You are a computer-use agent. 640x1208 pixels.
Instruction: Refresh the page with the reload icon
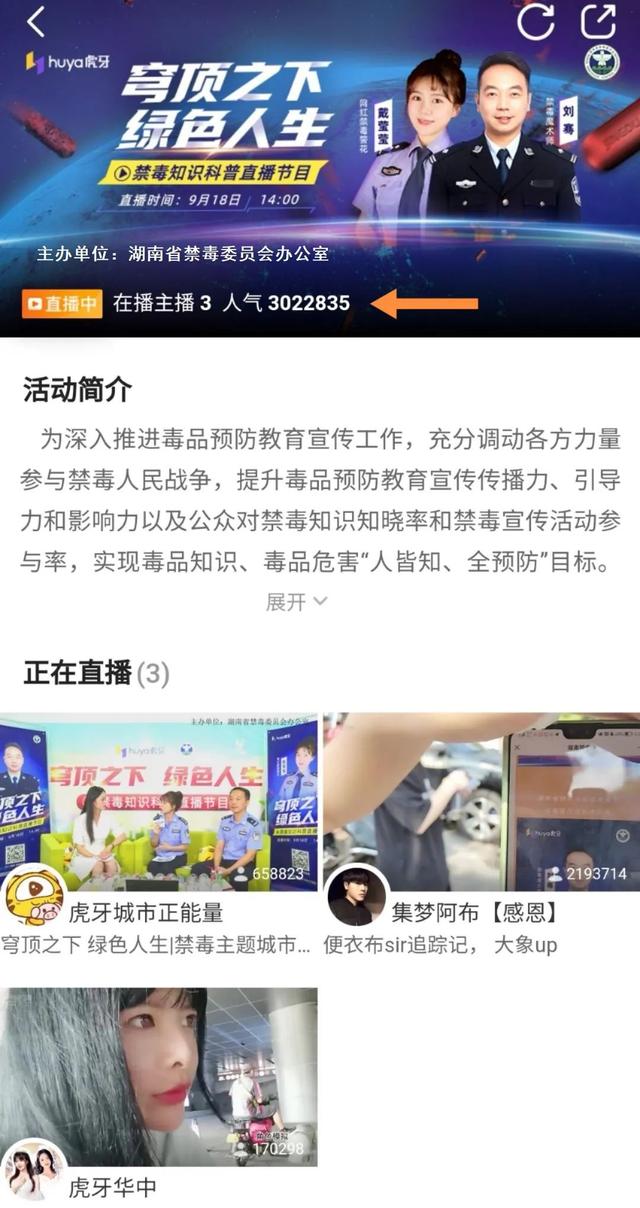[536, 21]
